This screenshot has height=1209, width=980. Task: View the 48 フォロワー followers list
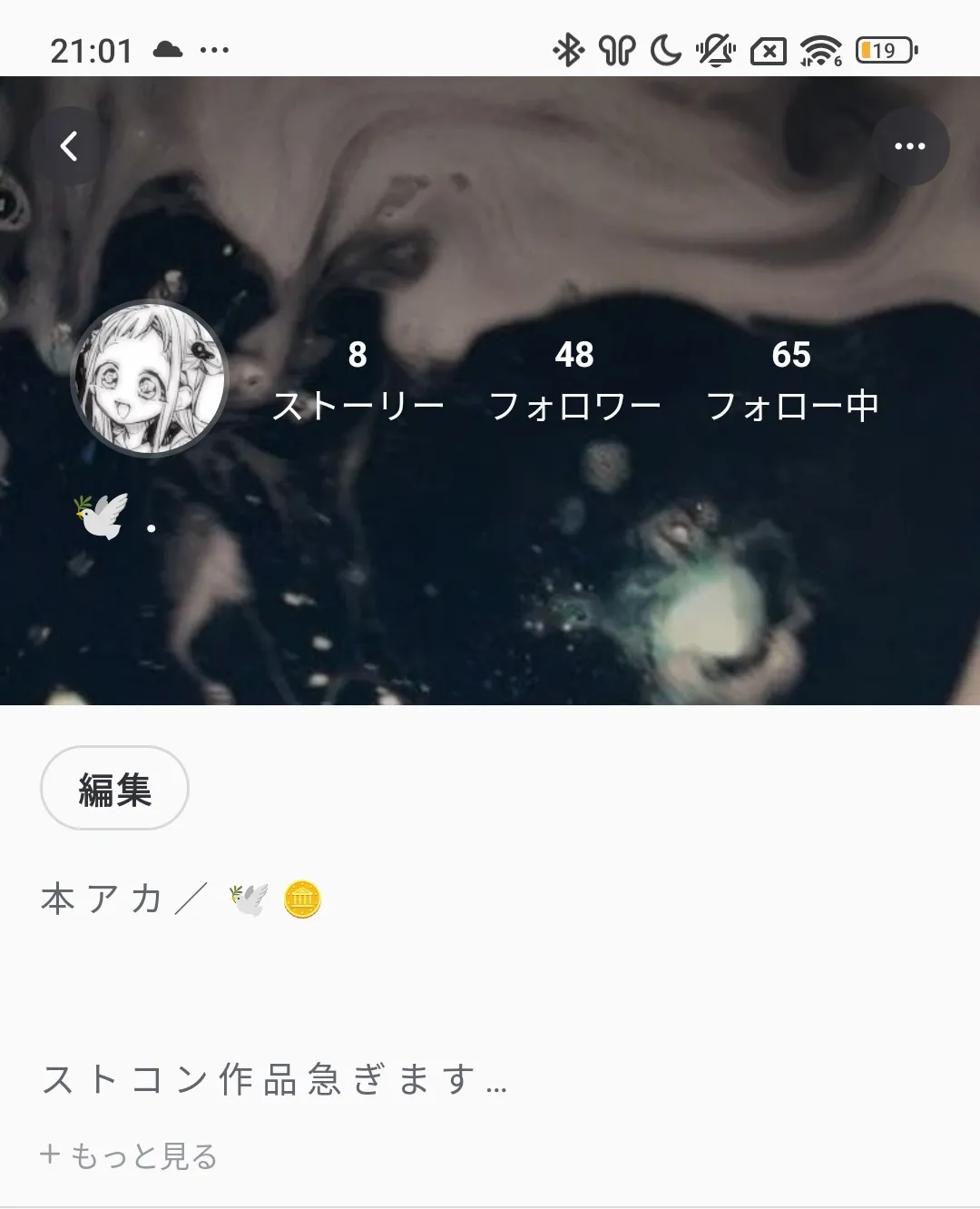574,380
